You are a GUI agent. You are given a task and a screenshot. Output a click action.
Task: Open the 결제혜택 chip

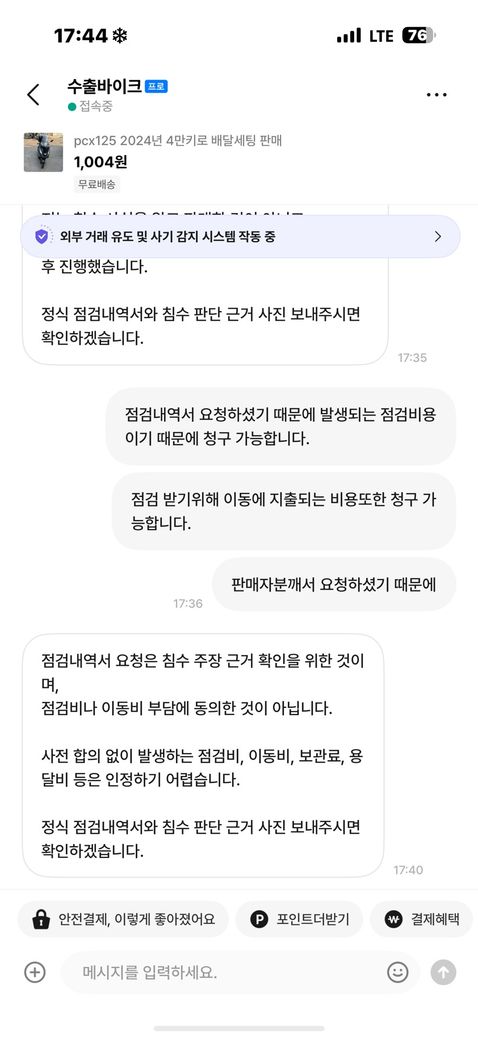pyautogui.click(x=422, y=919)
